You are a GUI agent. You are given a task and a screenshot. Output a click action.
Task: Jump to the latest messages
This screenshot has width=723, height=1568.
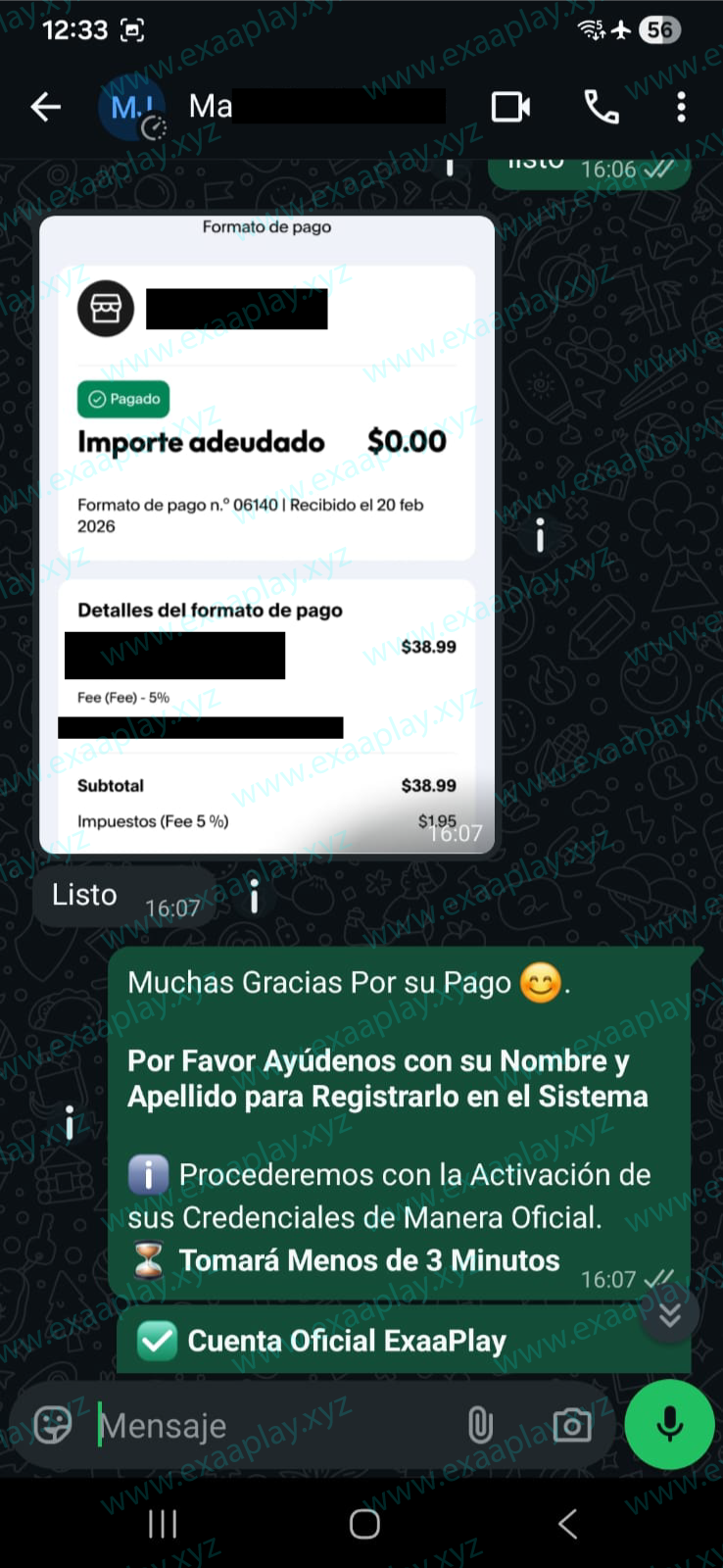point(670,1314)
